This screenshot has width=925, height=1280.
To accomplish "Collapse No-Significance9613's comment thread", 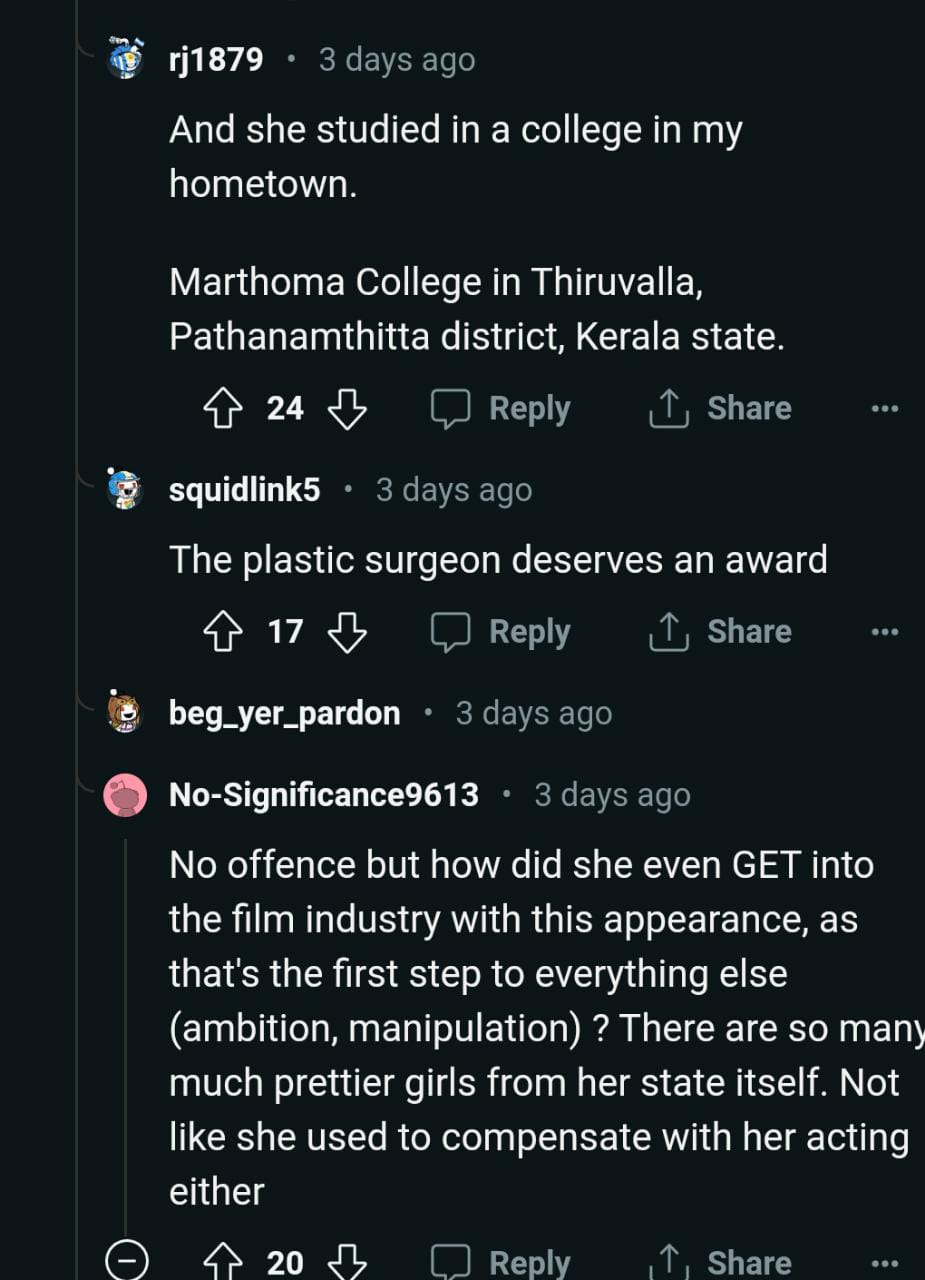I will click(127, 1262).
